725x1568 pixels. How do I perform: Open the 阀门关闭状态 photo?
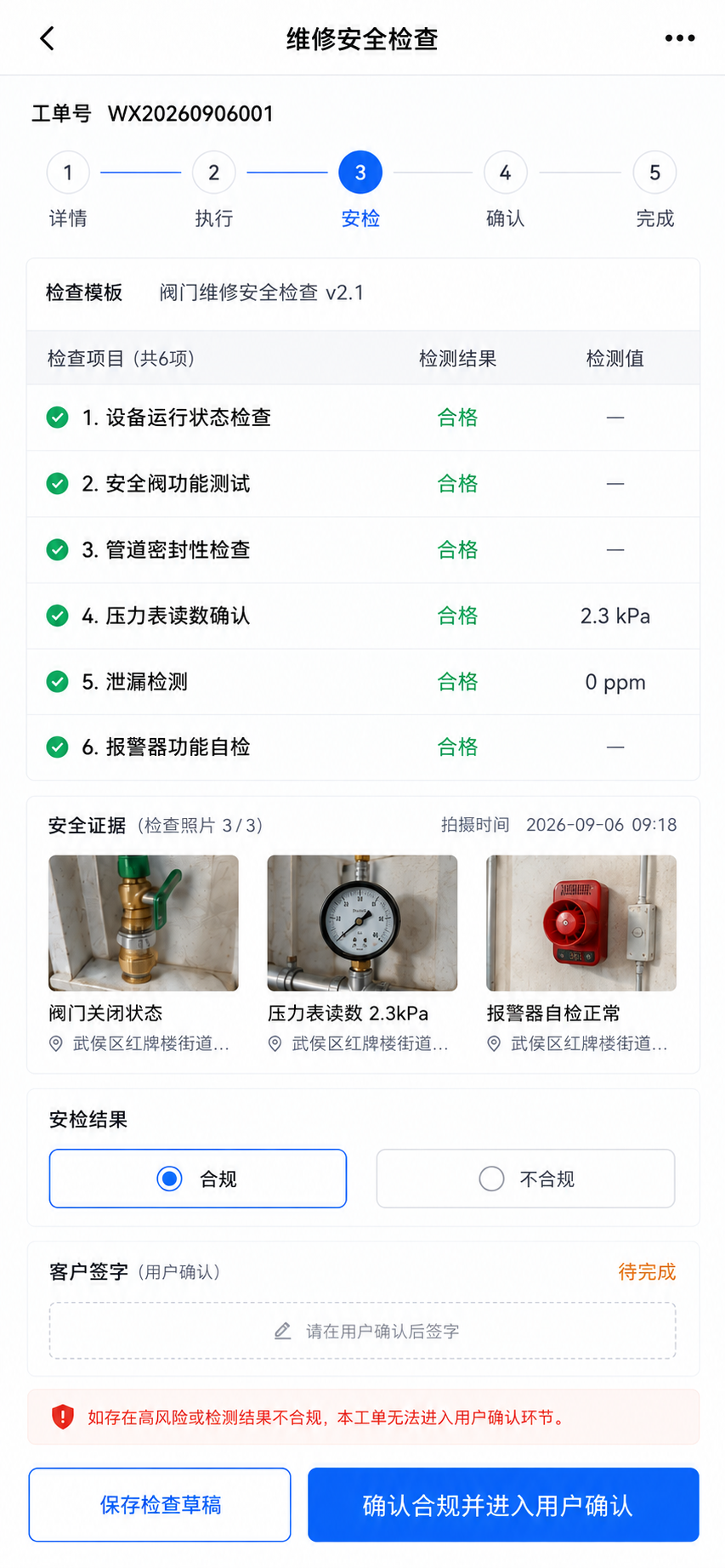(x=144, y=923)
